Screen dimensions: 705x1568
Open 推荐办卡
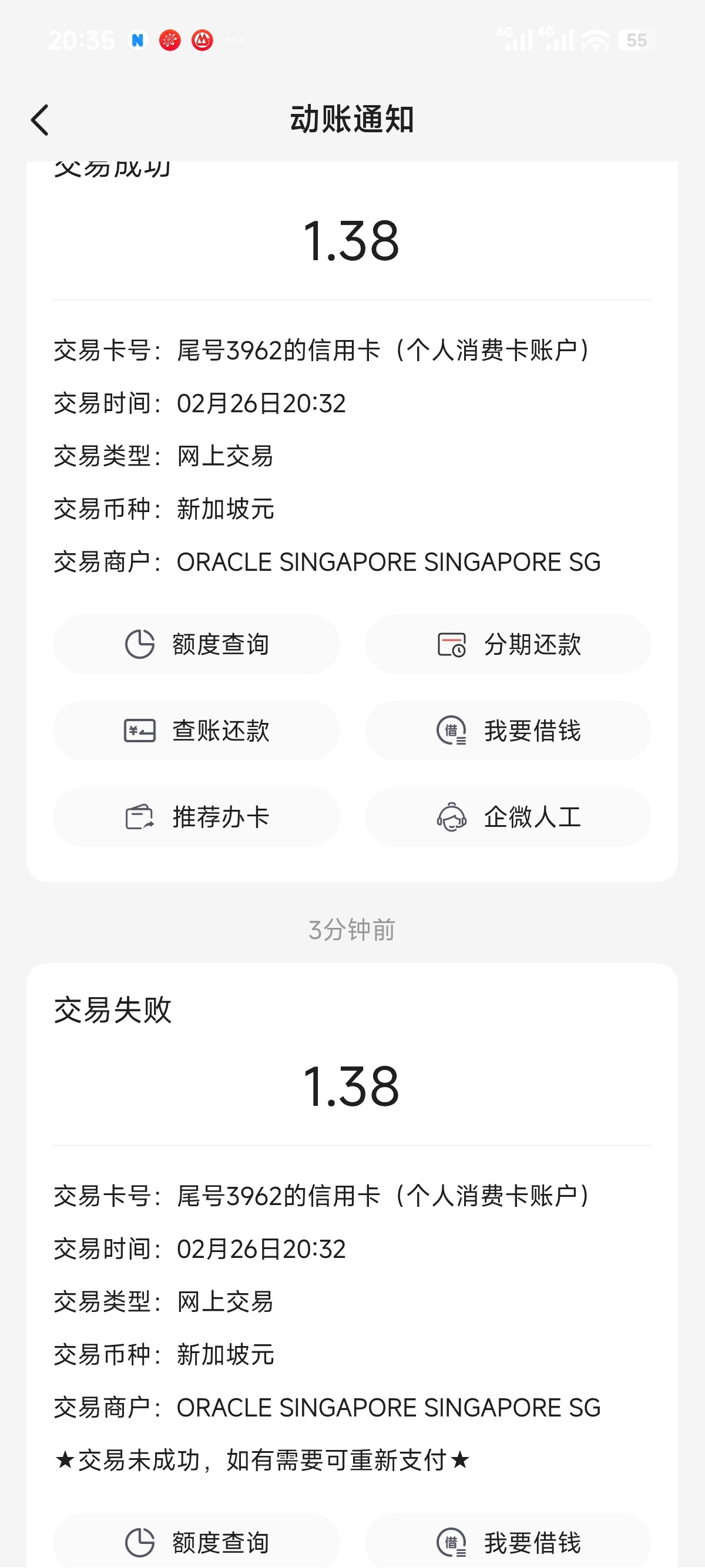coord(196,817)
